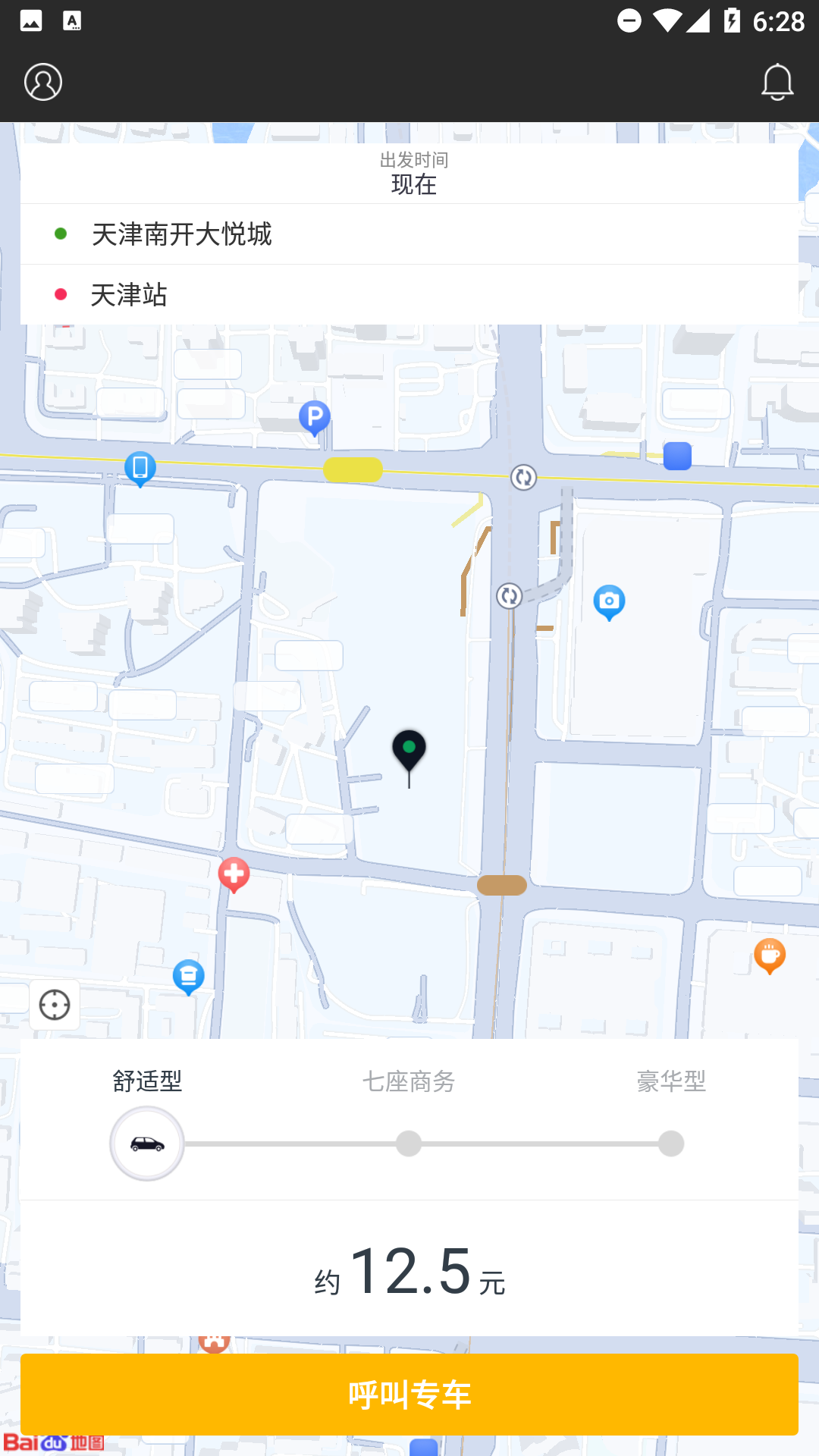Open notifications via the bell icon
This screenshot has height=1456, width=819.
click(x=777, y=82)
